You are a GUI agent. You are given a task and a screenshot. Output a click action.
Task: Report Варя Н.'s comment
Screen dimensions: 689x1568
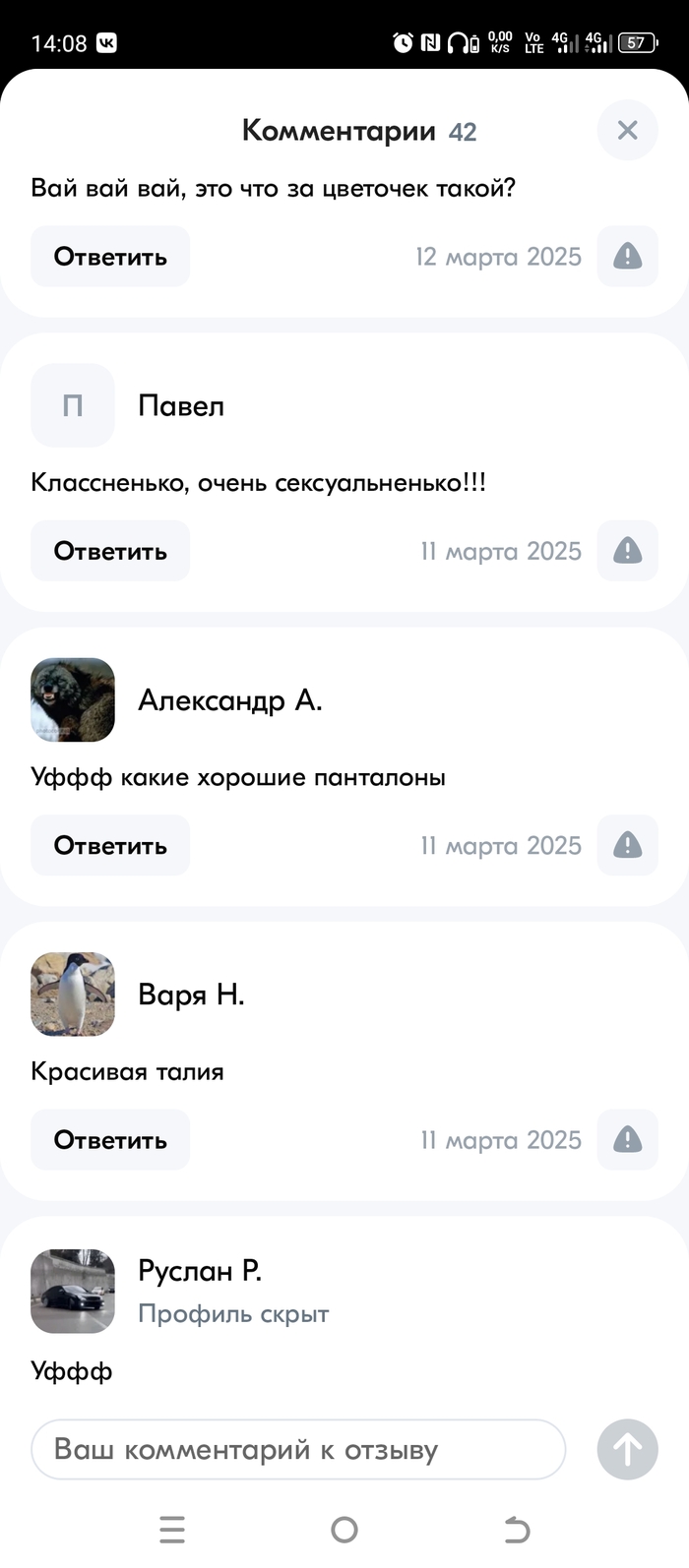pos(627,1139)
